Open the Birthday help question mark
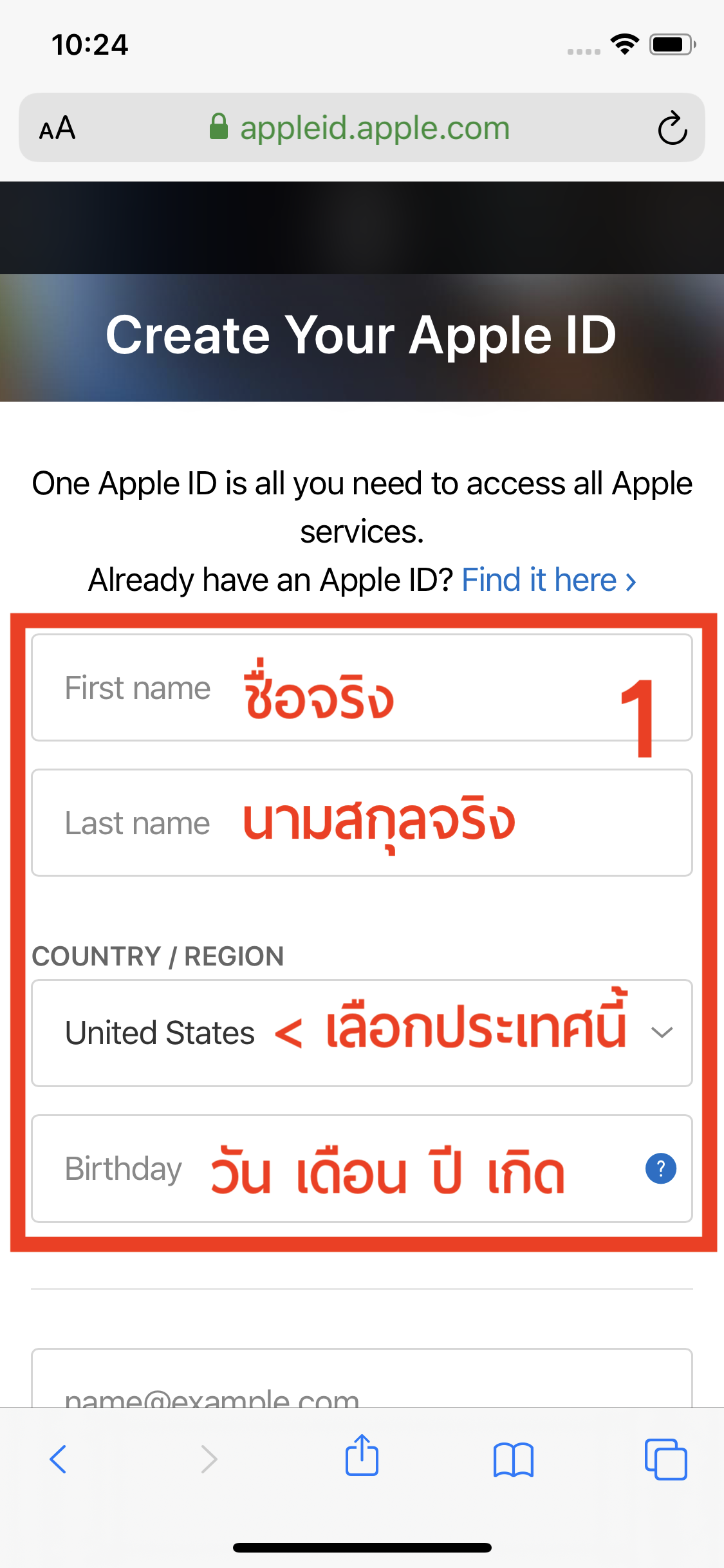Screen dimensions: 724x1568 point(661,1168)
